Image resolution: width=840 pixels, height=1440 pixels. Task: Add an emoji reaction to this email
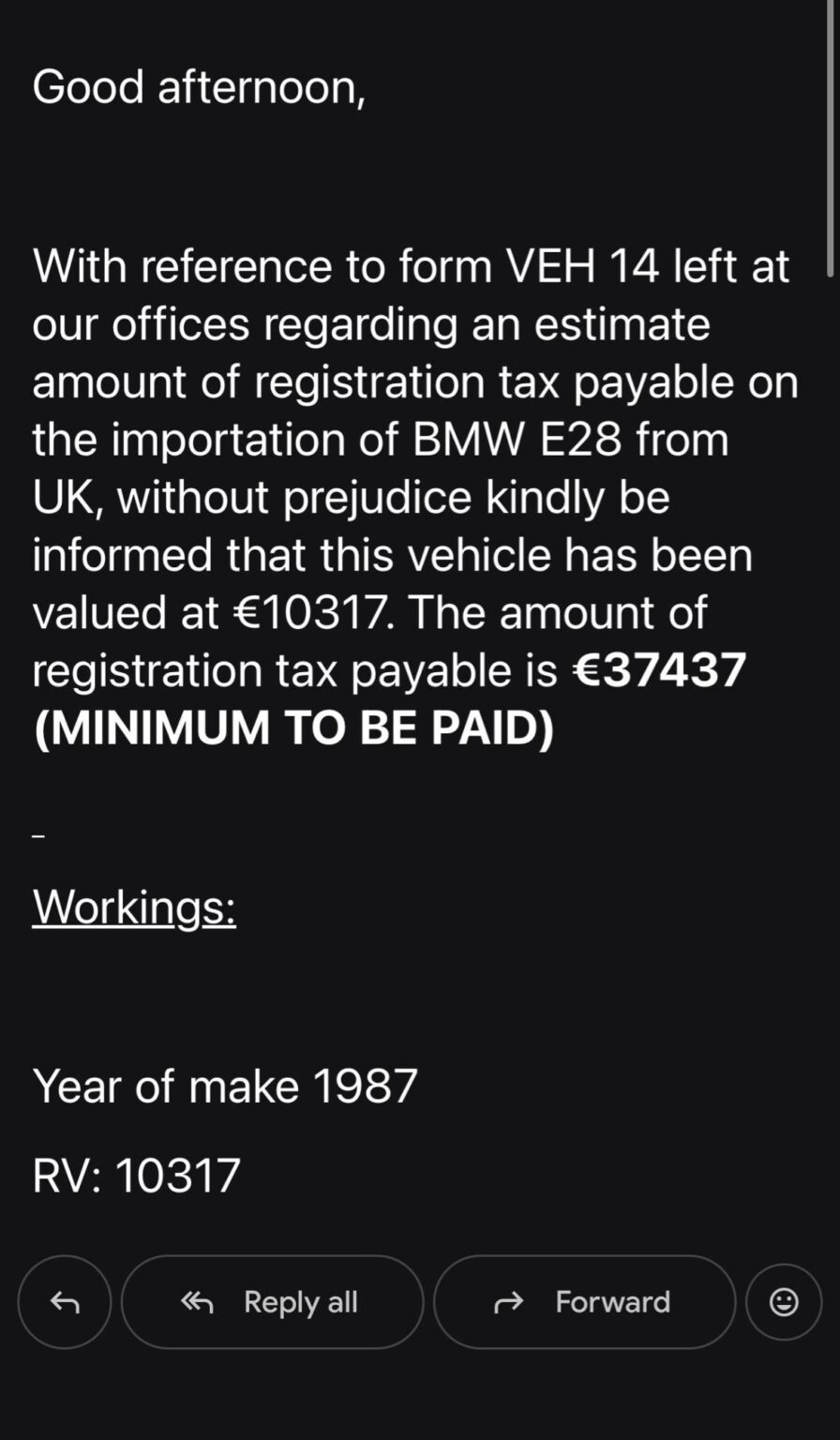click(782, 1301)
